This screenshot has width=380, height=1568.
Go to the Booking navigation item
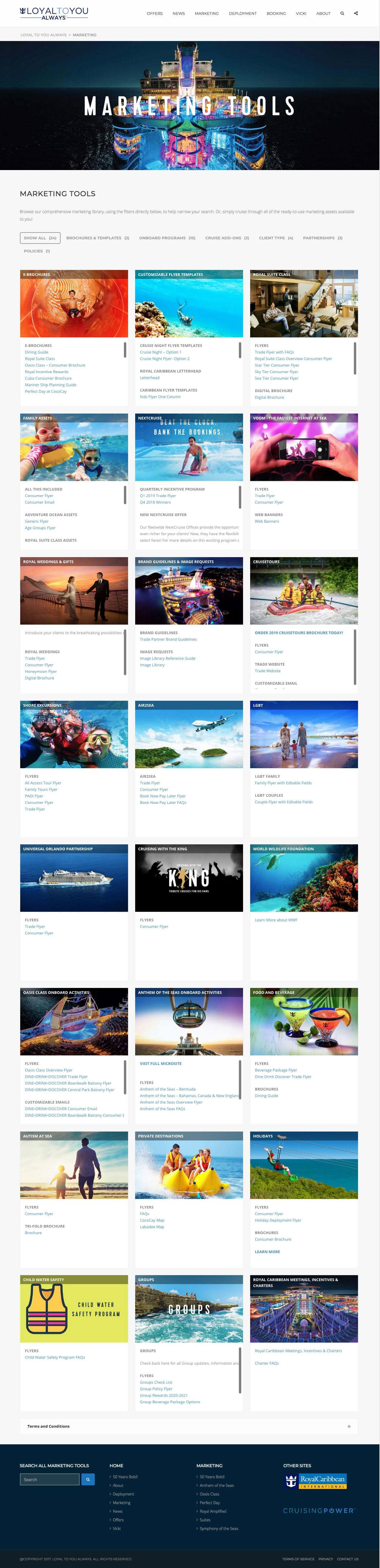coord(276,13)
